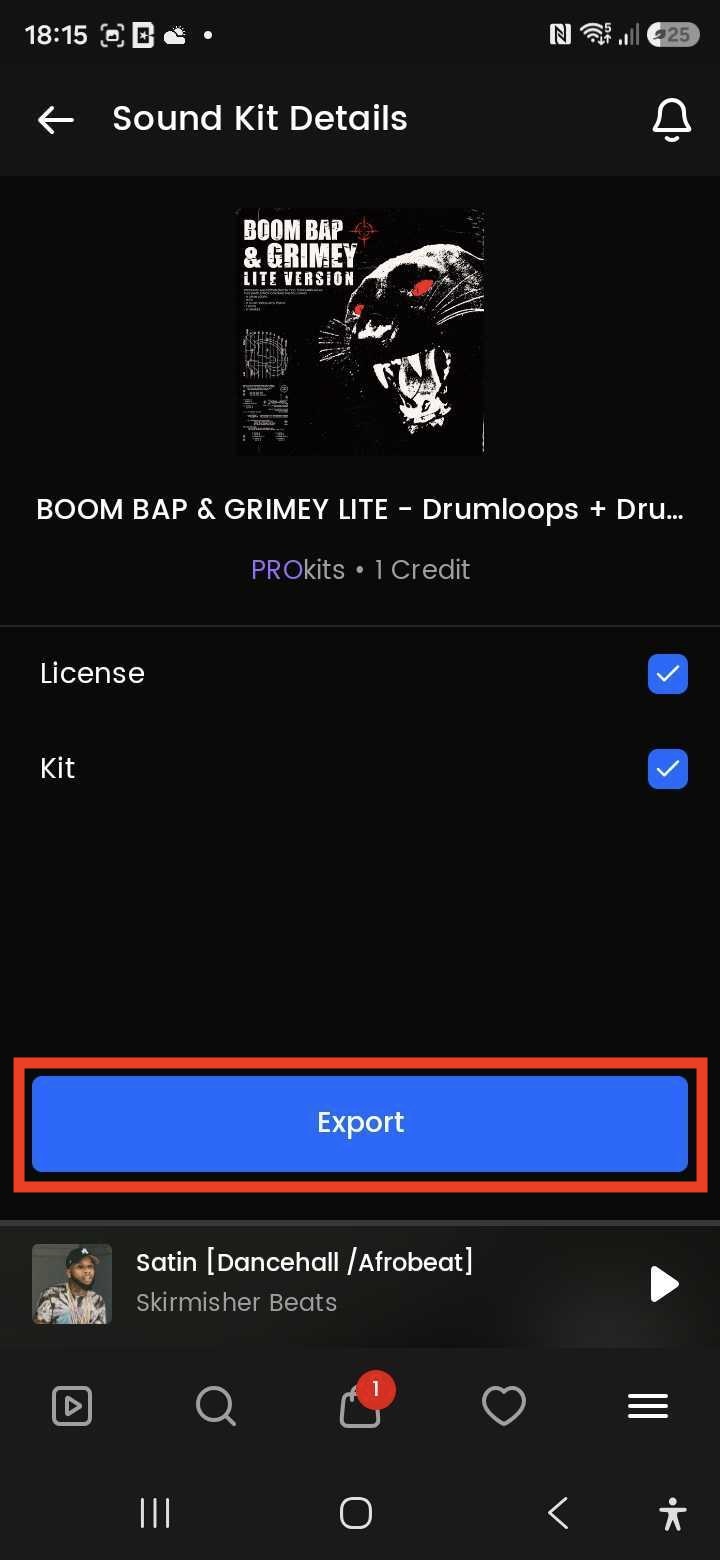The width and height of the screenshot is (720, 1560).
Task: Uncheck the Kit checkbox
Action: [x=667, y=769]
